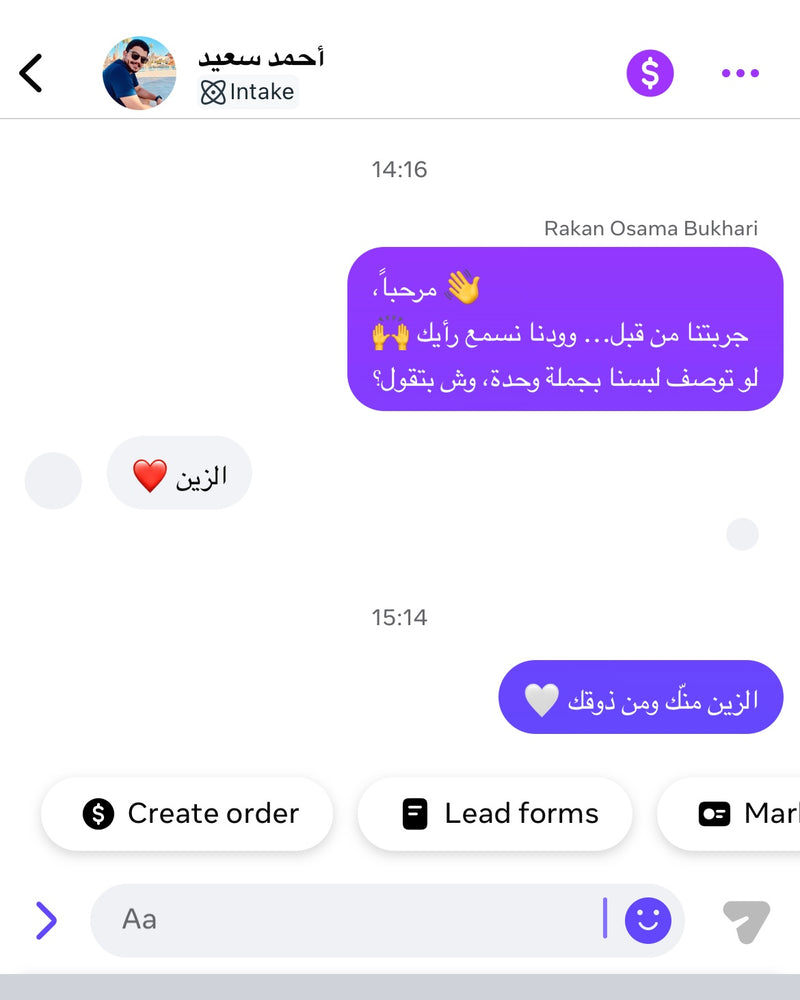800x1000 pixels.
Task: Send the message with the paper plane
Action: (x=746, y=921)
